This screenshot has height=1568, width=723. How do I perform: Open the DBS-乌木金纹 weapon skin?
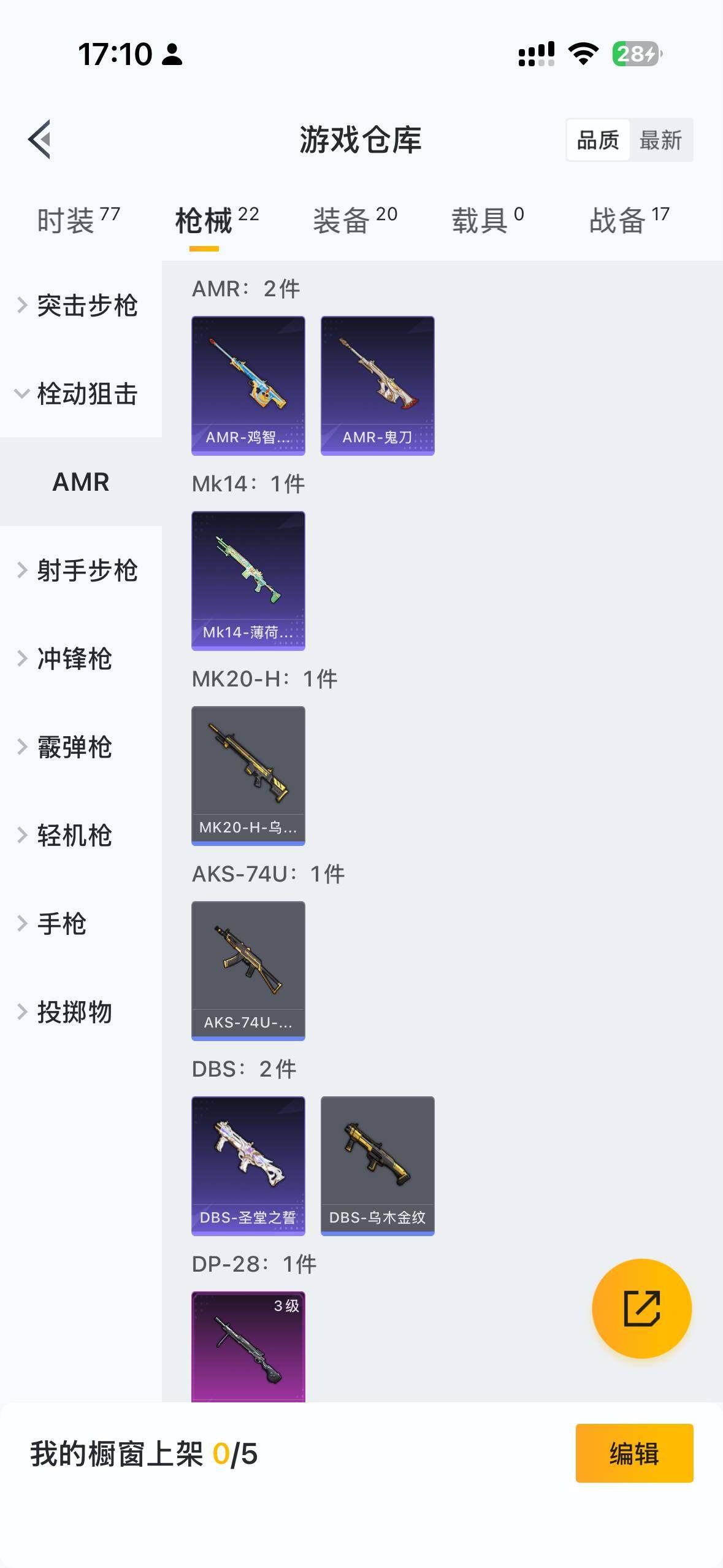(377, 1166)
